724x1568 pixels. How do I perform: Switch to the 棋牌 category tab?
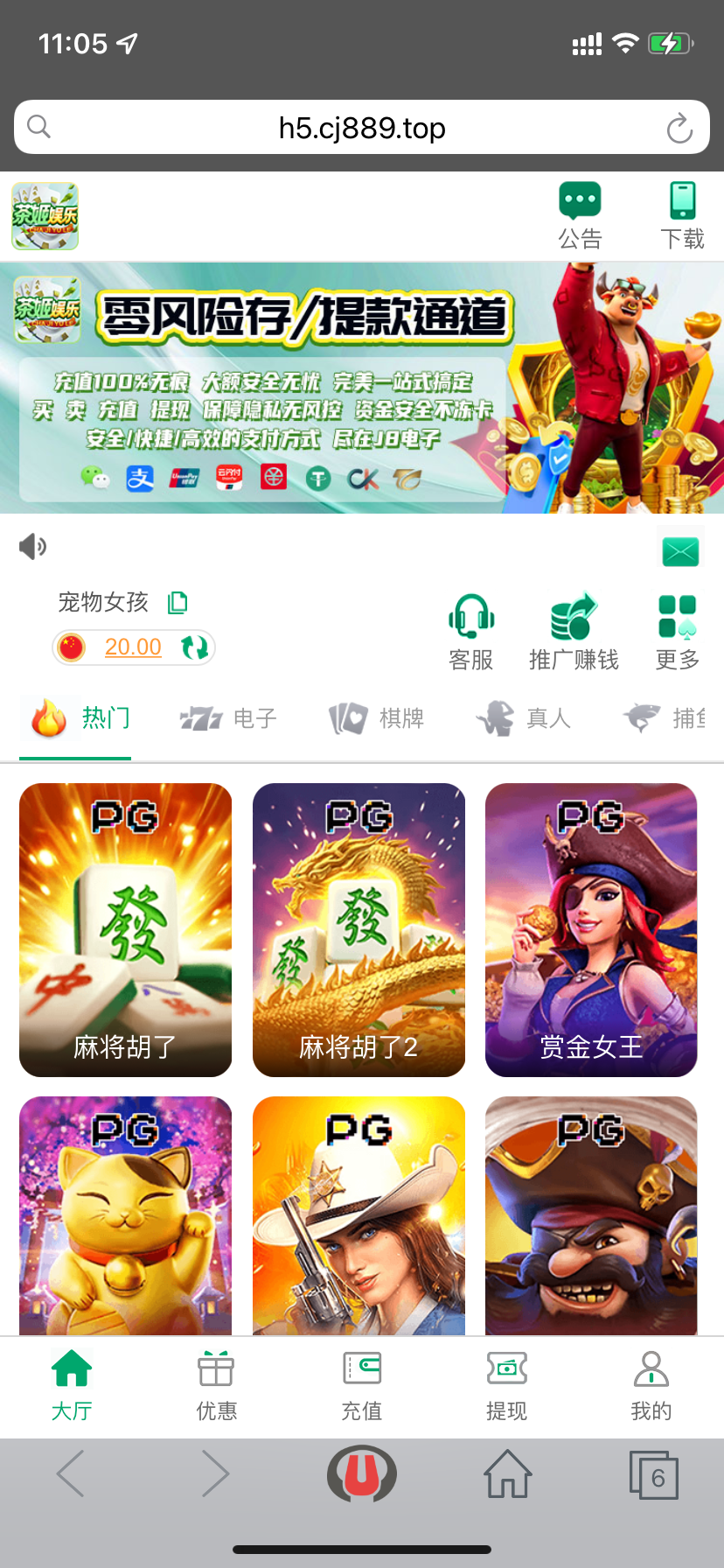[377, 718]
